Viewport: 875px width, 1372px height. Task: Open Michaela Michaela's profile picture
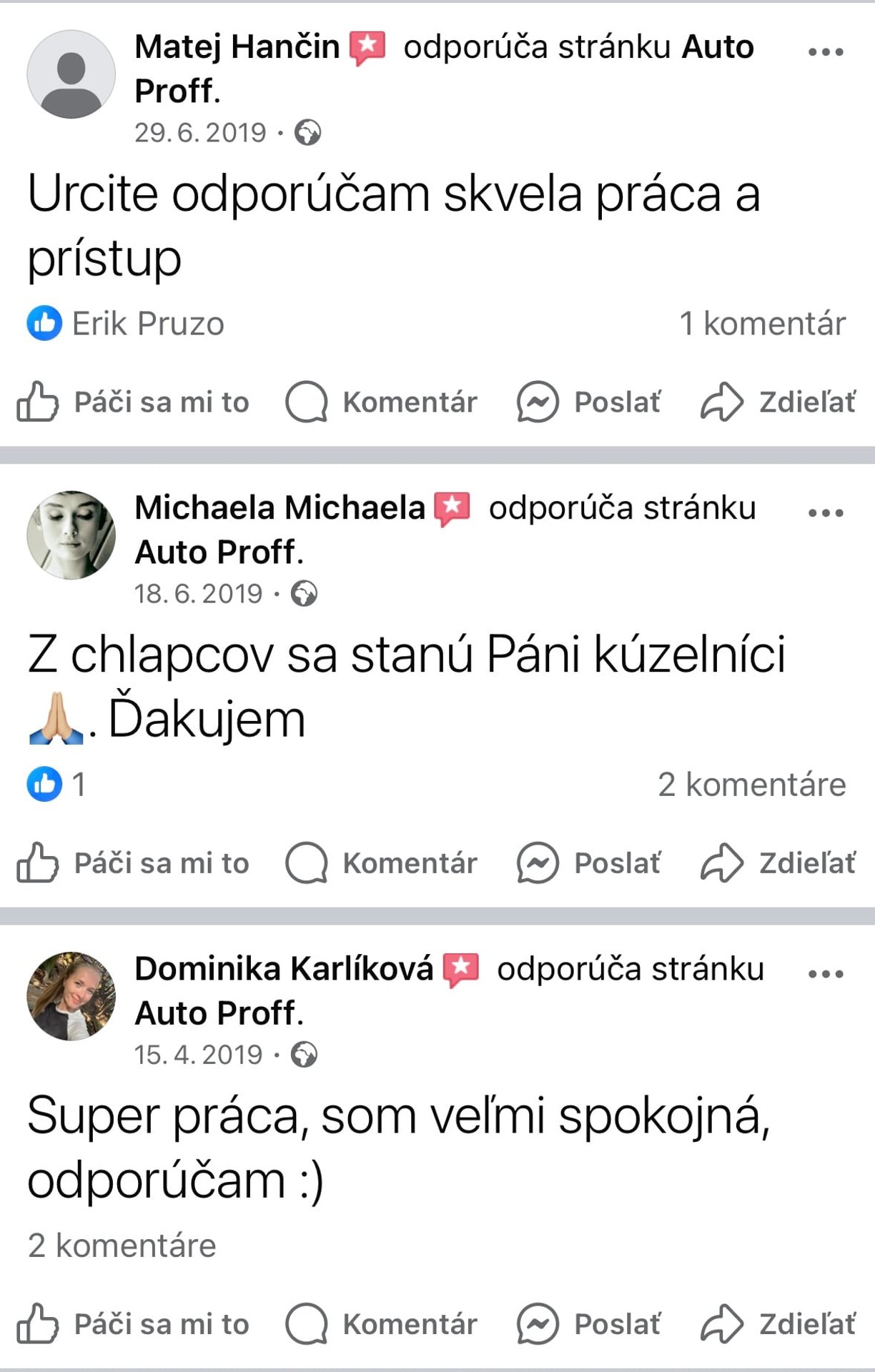click(71, 535)
